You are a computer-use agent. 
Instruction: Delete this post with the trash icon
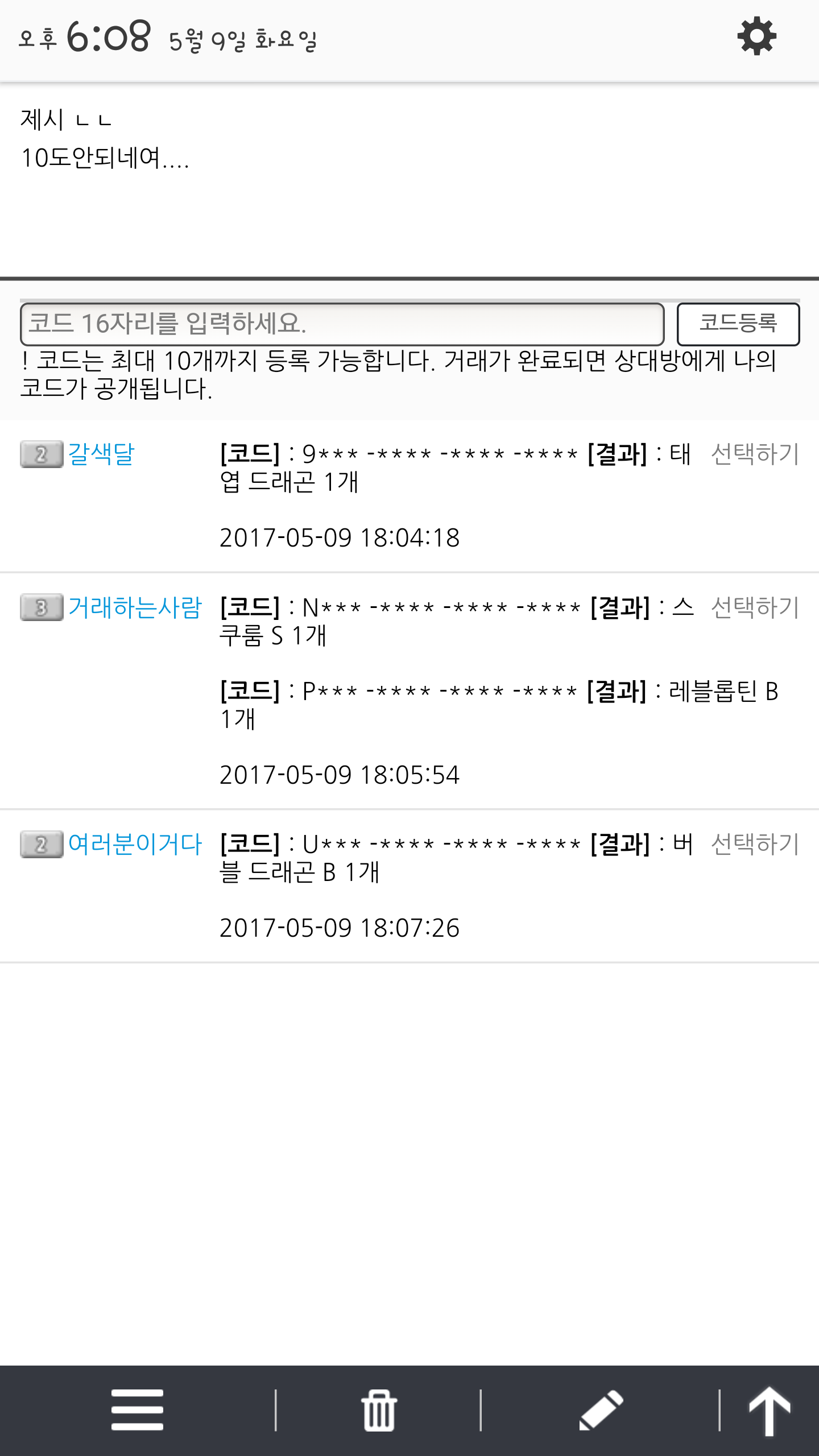point(379,1410)
